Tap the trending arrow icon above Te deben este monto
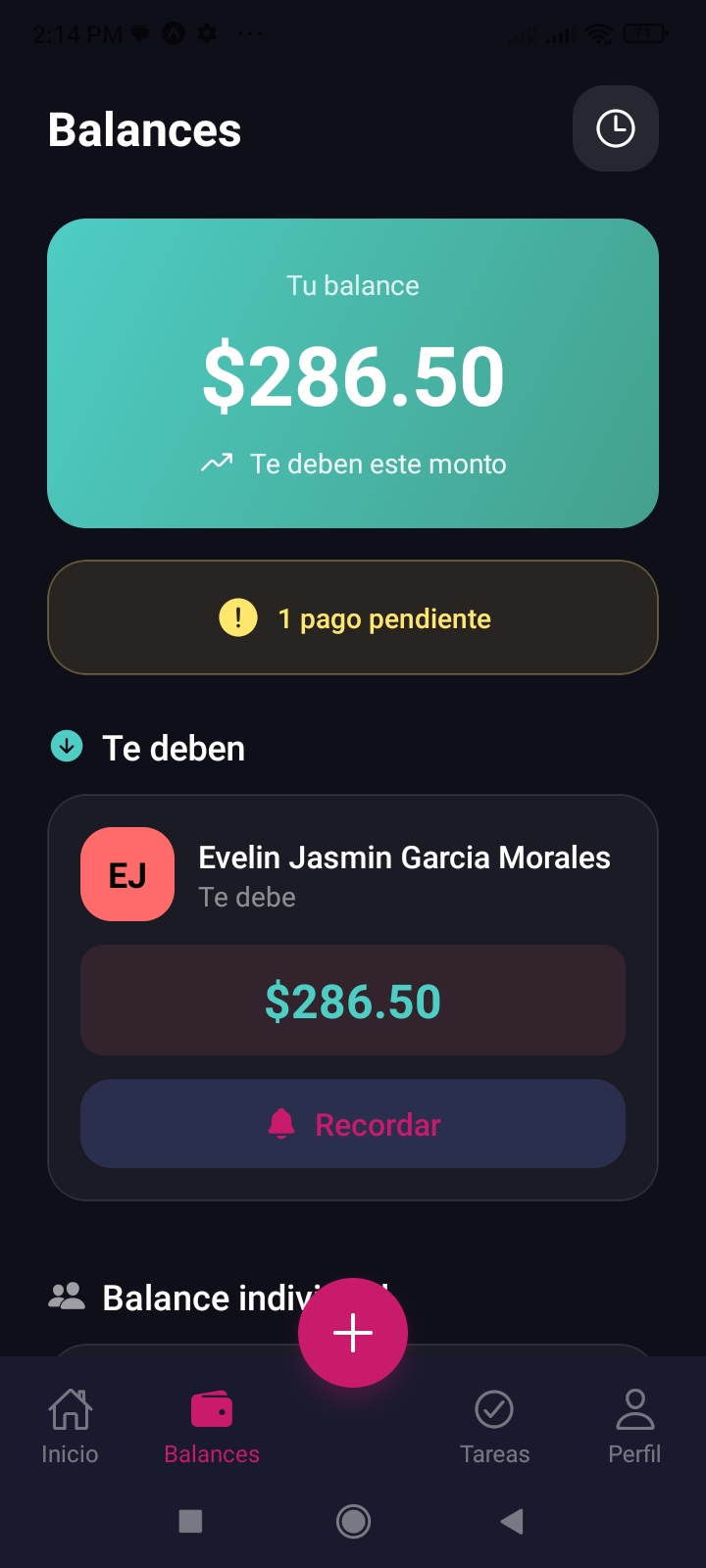 (219, 461)
